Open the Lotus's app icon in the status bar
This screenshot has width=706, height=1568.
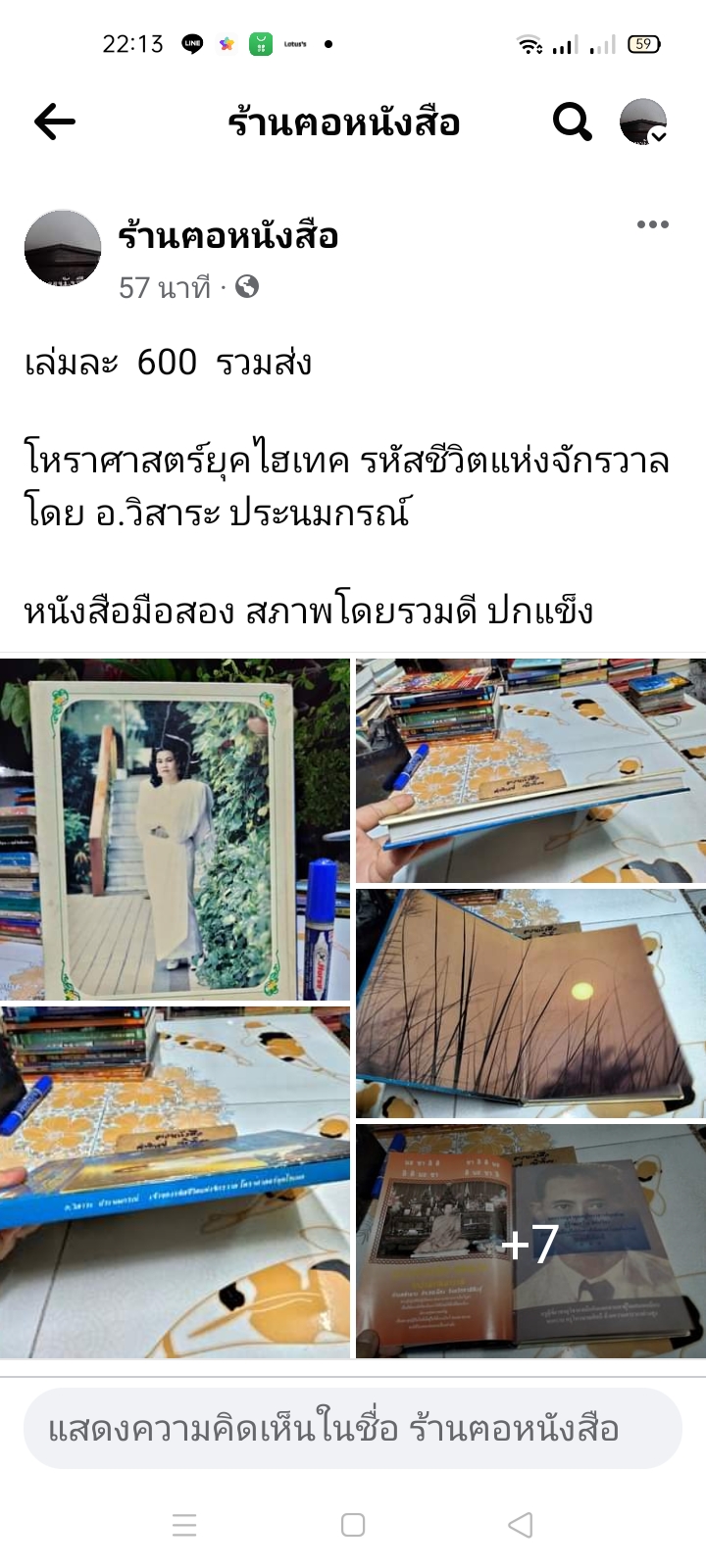tap(260, 42)
